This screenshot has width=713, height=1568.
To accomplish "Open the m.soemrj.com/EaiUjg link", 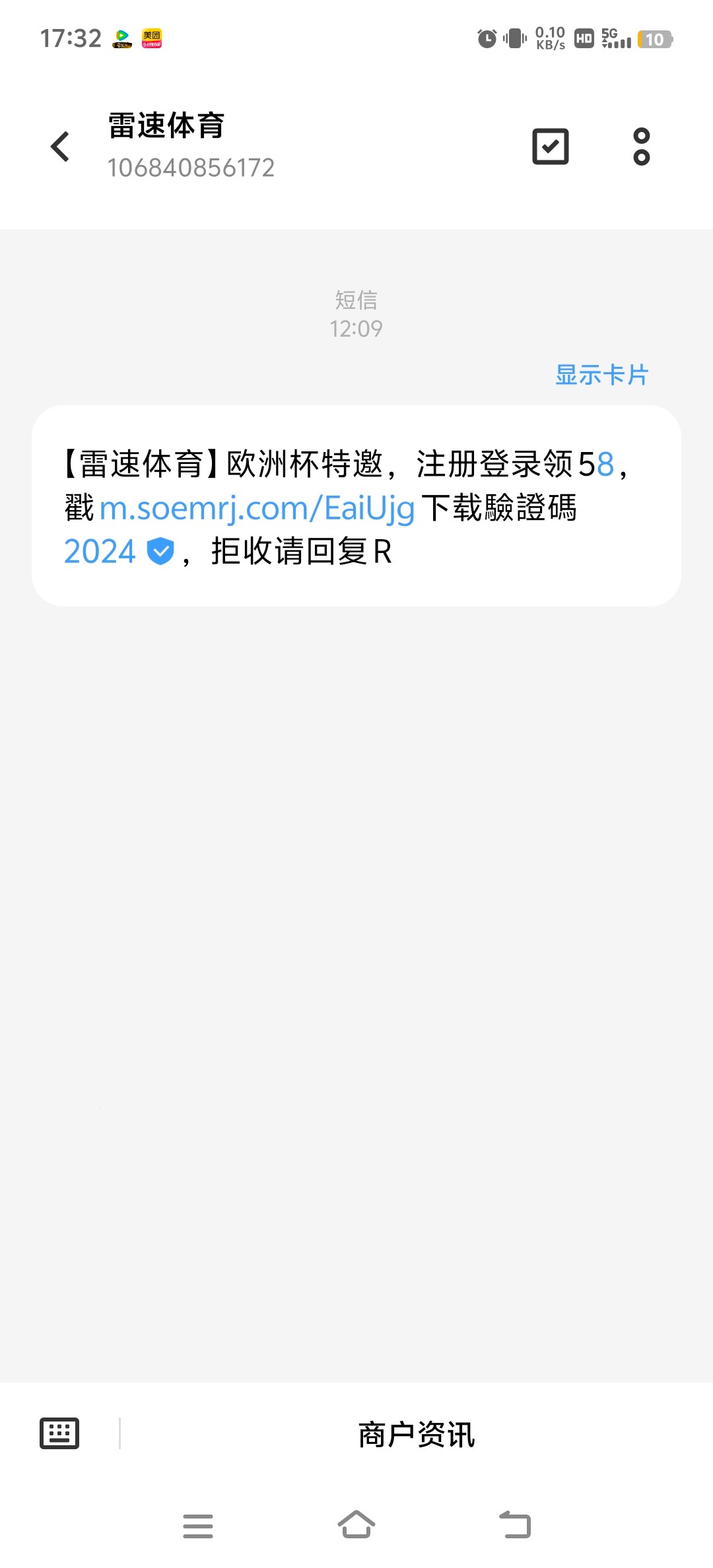I will coord(257,508).
